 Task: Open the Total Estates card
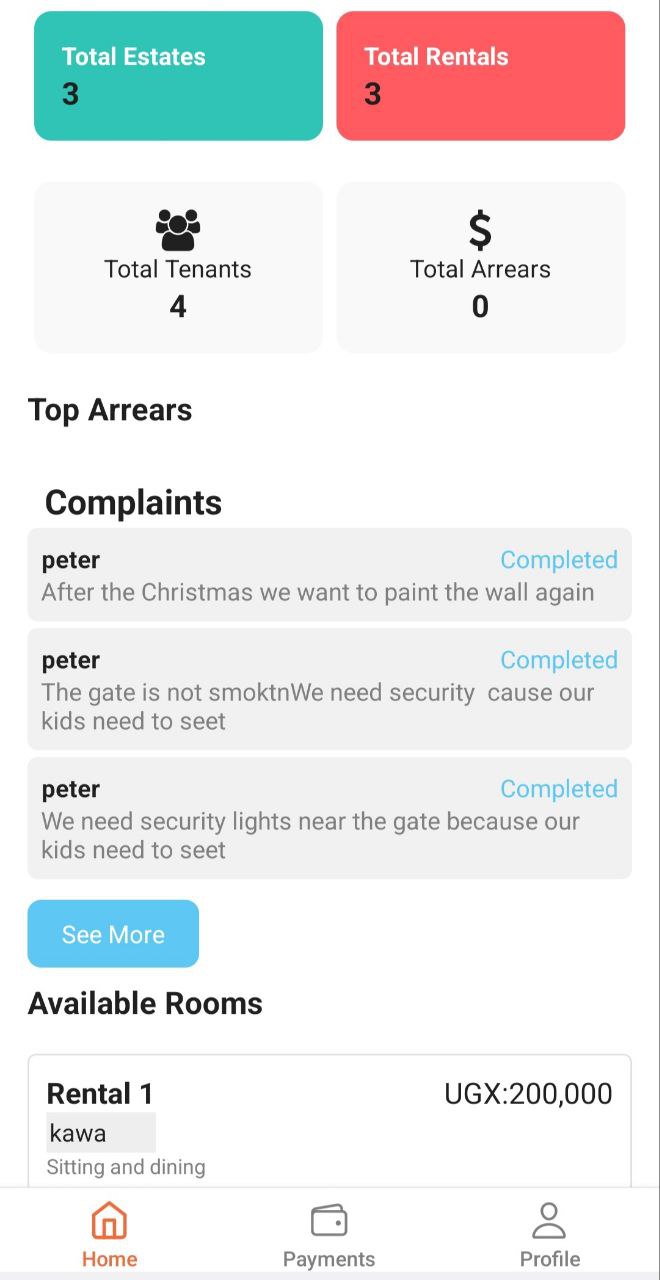click(x=178, y=76)
